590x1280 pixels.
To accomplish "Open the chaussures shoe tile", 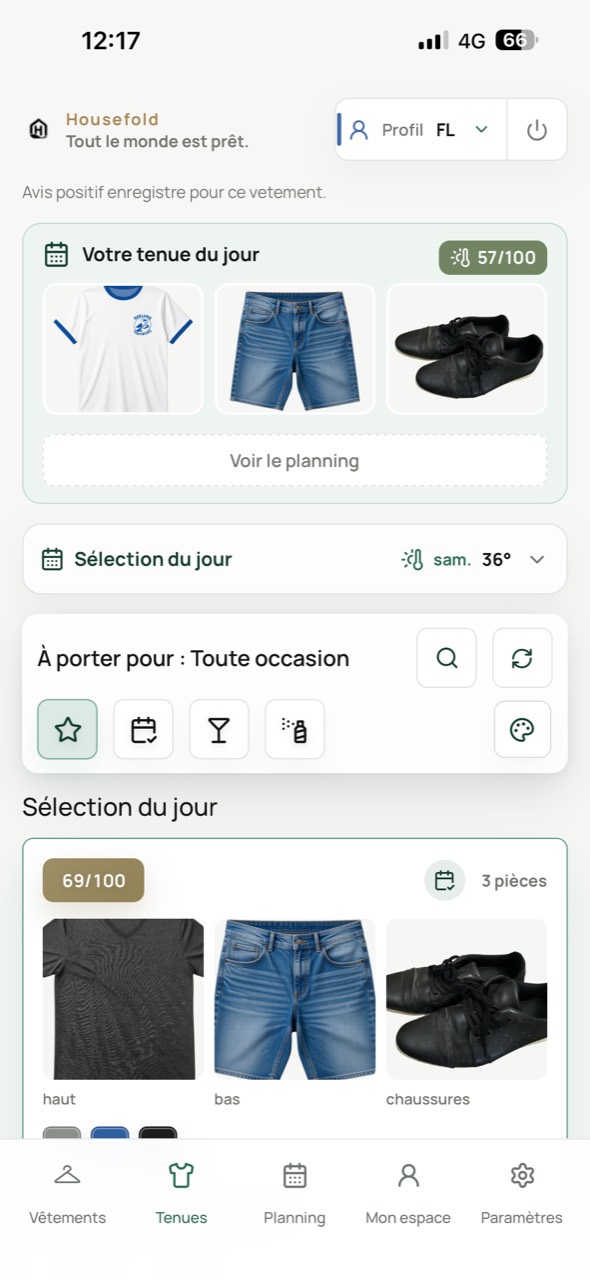I will pos(467,999).
